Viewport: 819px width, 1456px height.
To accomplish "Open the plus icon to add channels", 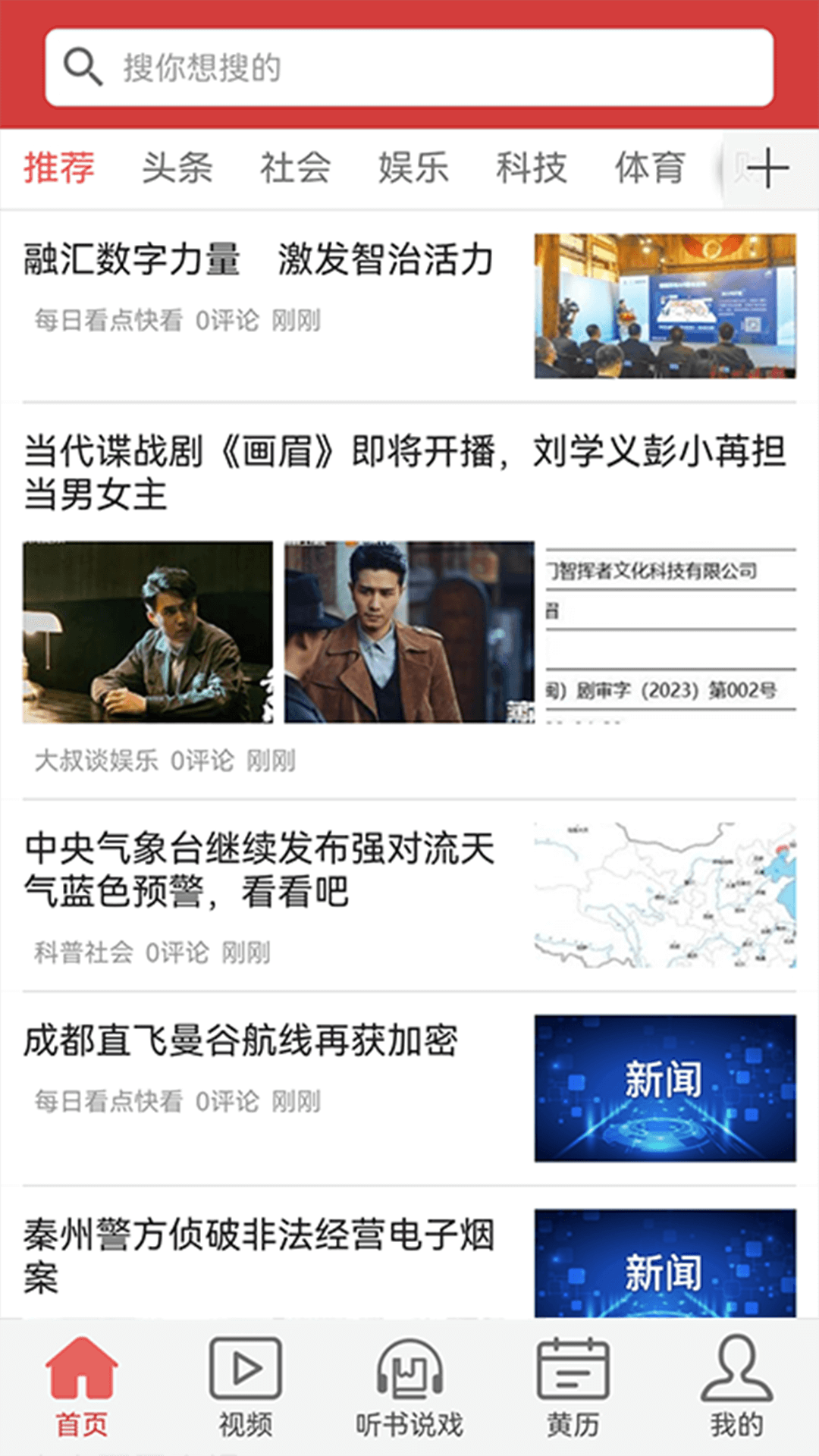I will [768, 168].
